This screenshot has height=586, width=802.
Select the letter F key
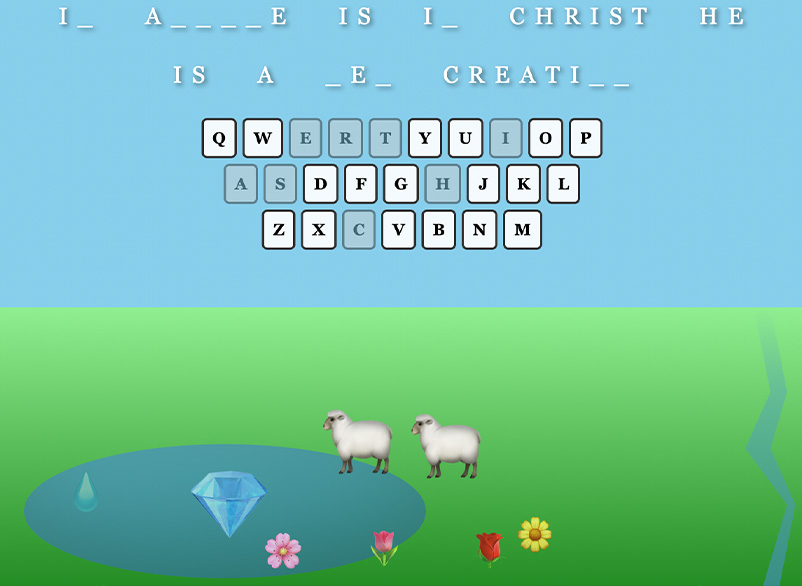(360, 184)
